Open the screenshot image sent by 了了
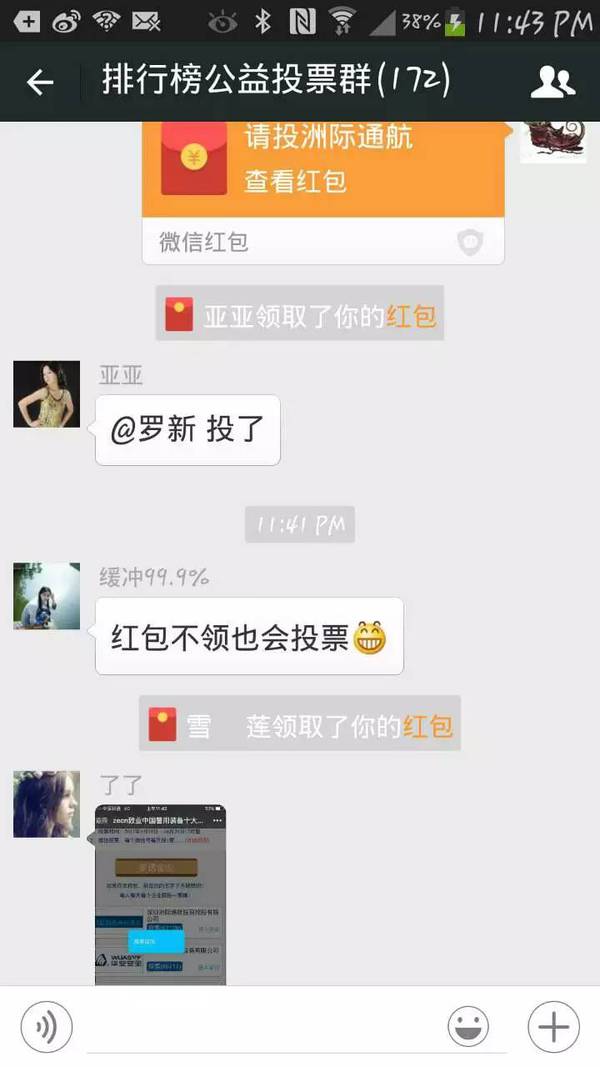600x1067 pixels. click(x=160, y=894)
